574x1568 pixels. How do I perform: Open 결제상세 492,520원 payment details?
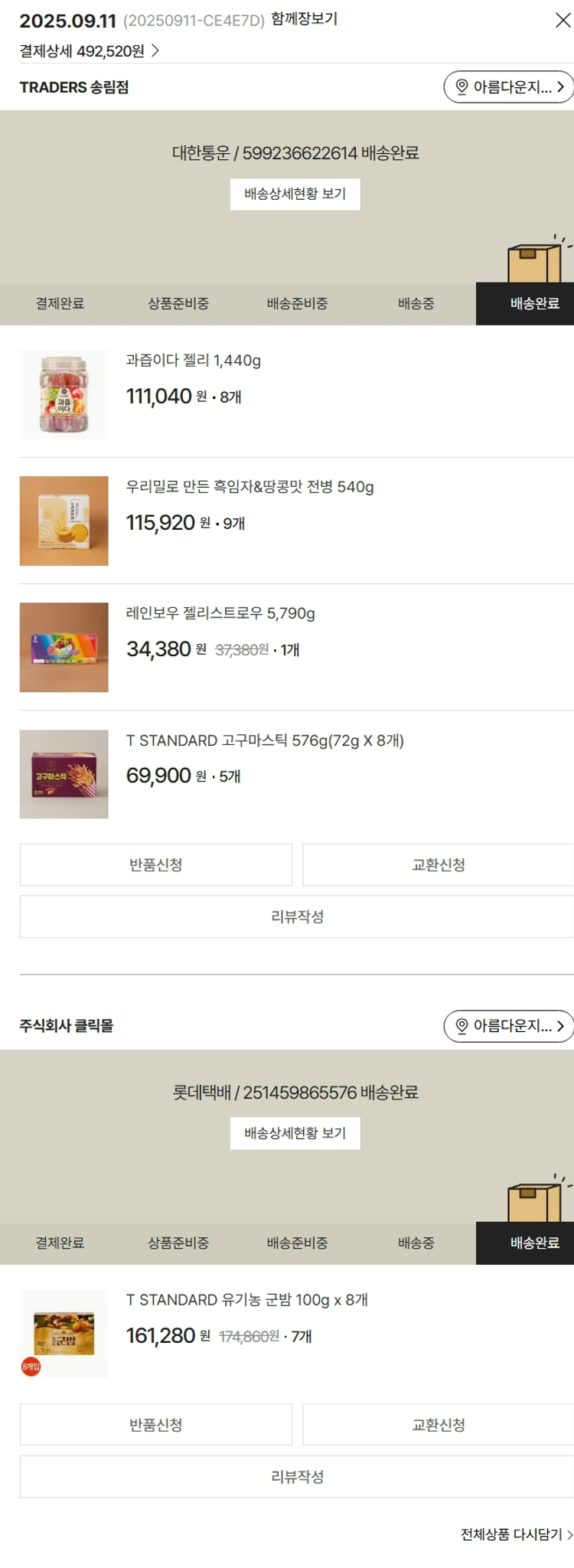point(90,51)
